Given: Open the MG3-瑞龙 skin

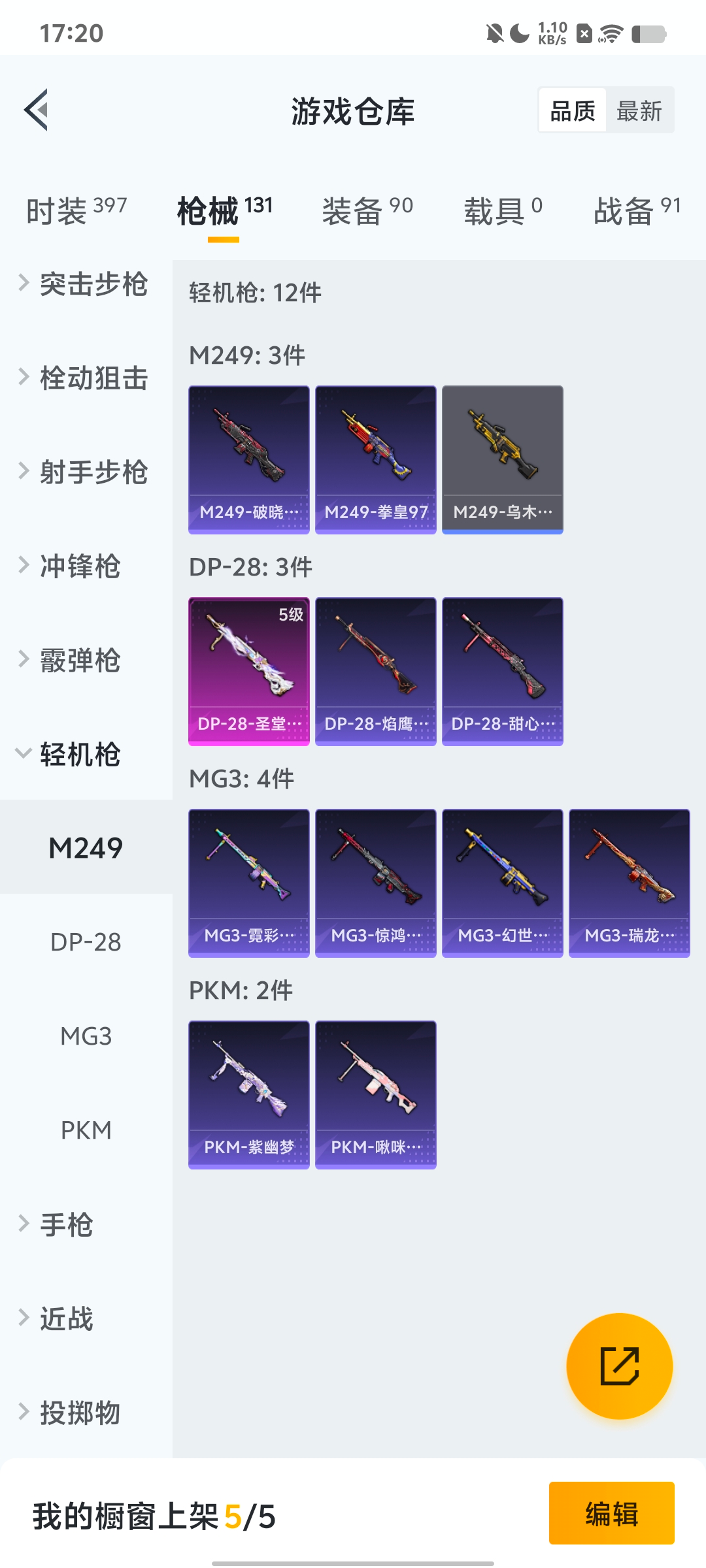Looking at the screenshot, I should [x=630, y=883].
